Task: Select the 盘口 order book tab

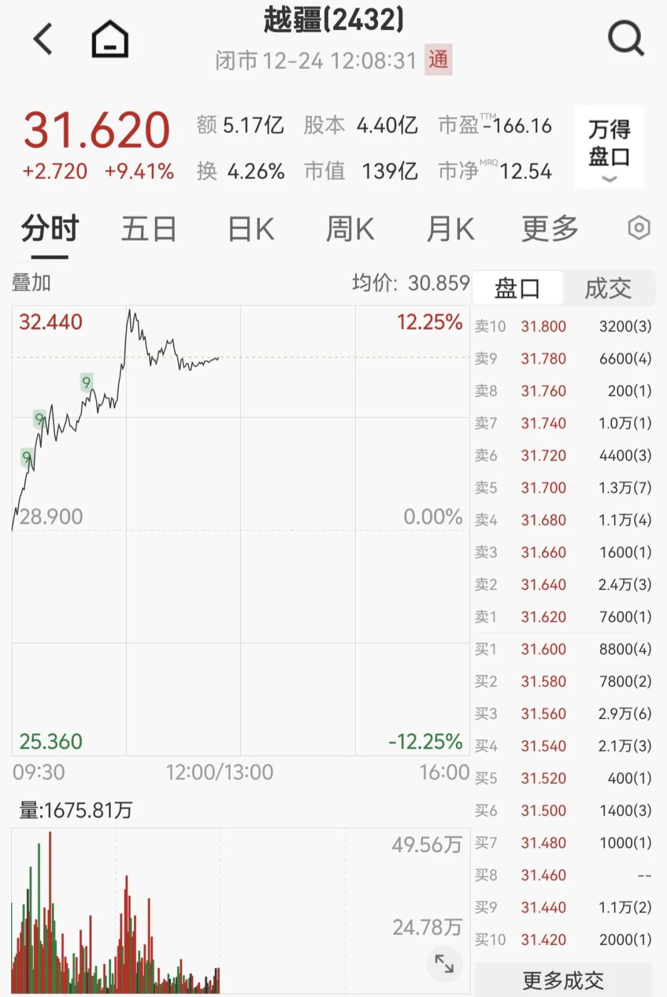Action: click(518, 289)
